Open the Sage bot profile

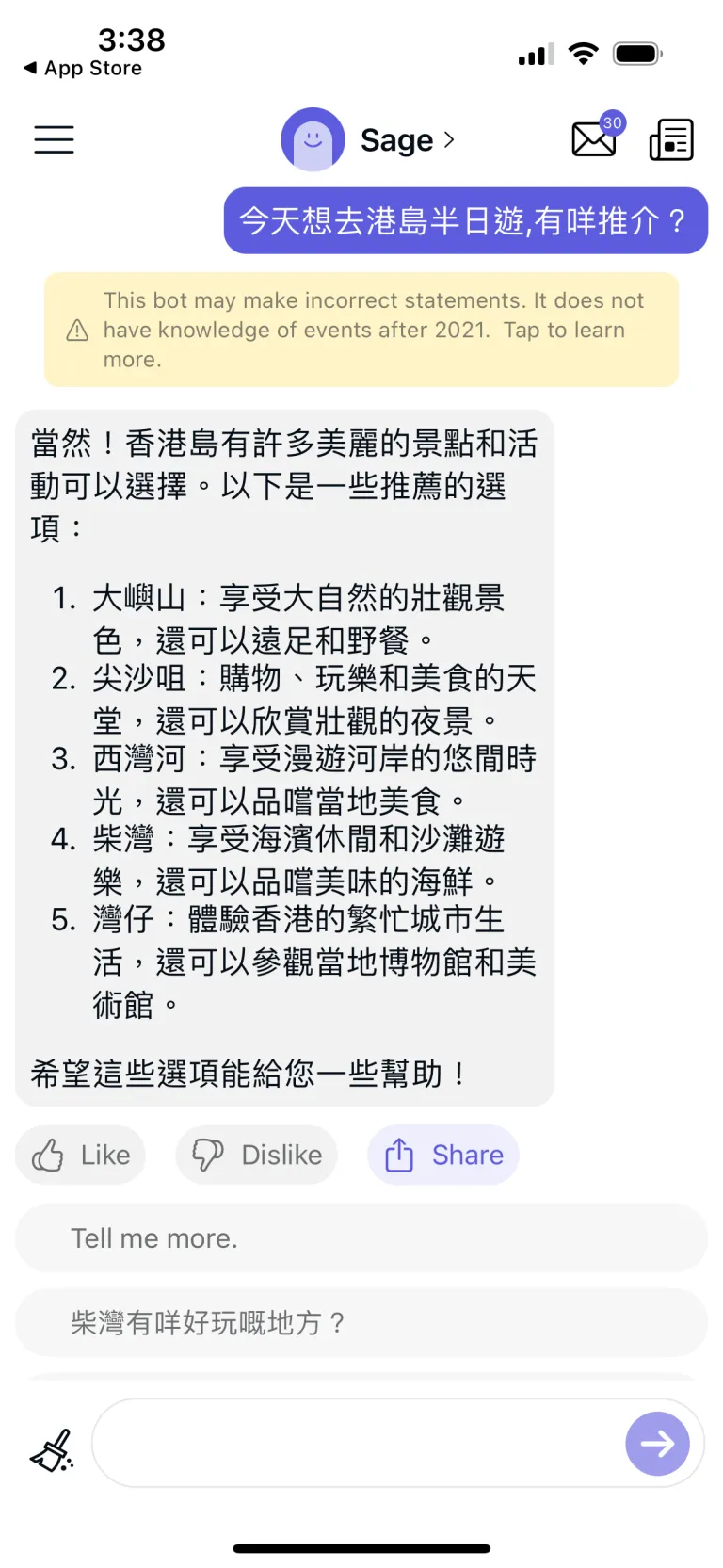point(369,139)
